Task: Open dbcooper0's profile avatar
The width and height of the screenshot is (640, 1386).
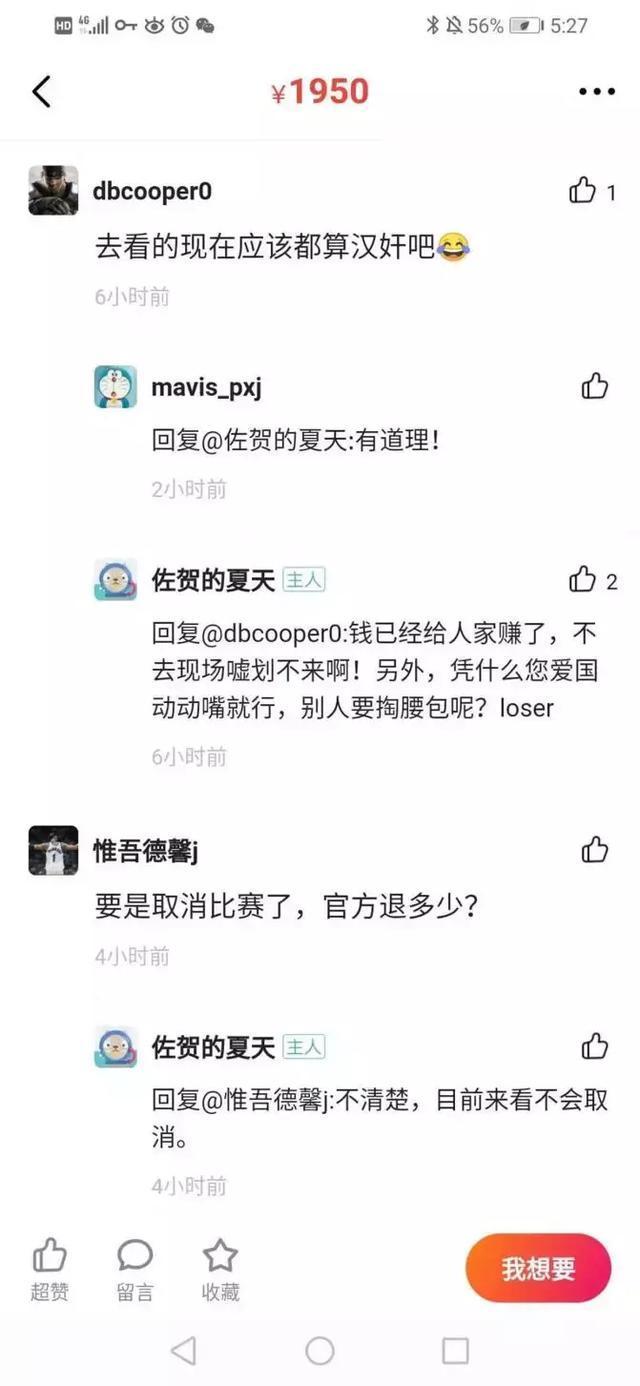Action: [53, 190]
